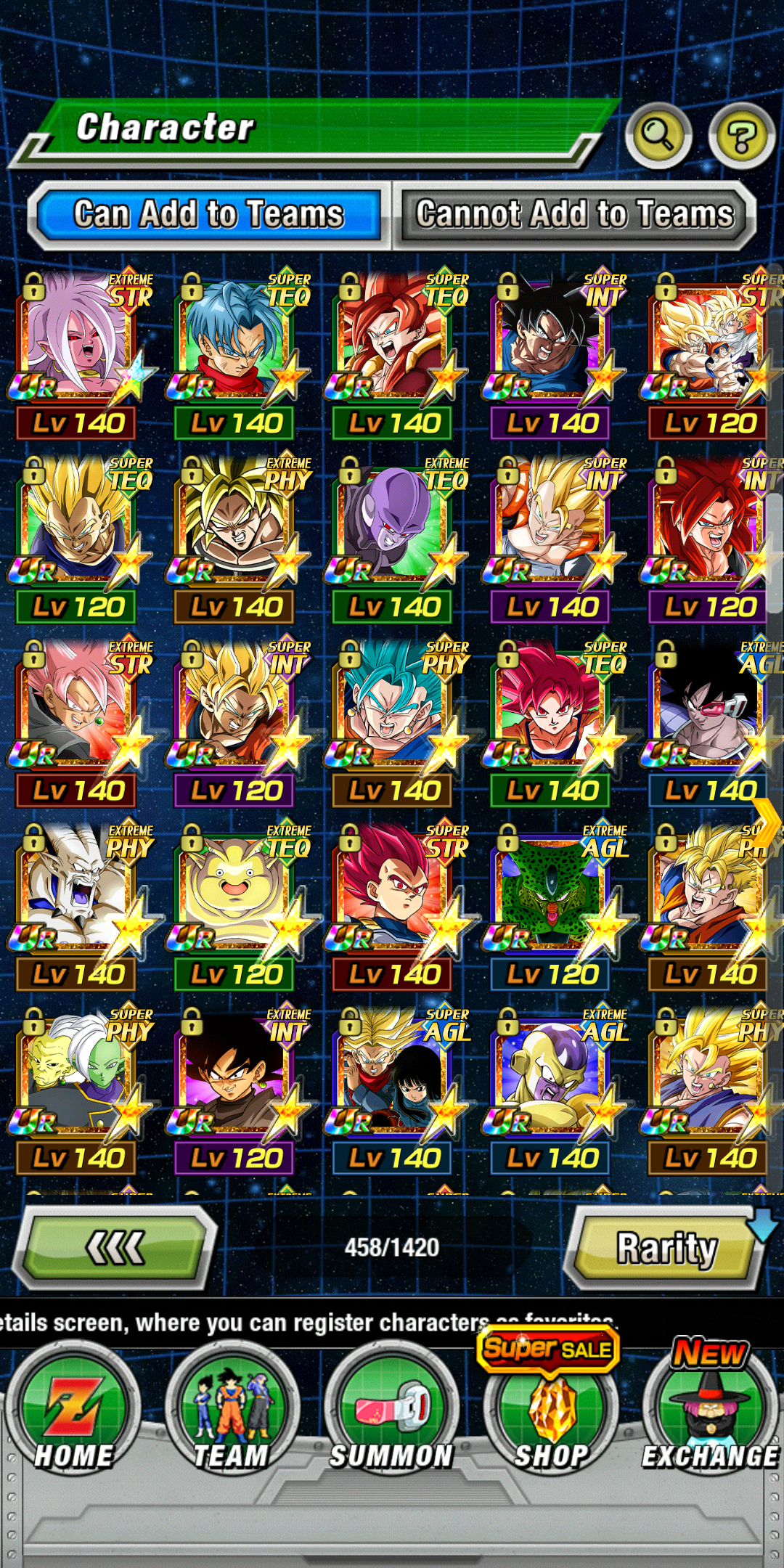Open the Extreme AGL Cell card

pyautogui.click(x=552, y=906)
